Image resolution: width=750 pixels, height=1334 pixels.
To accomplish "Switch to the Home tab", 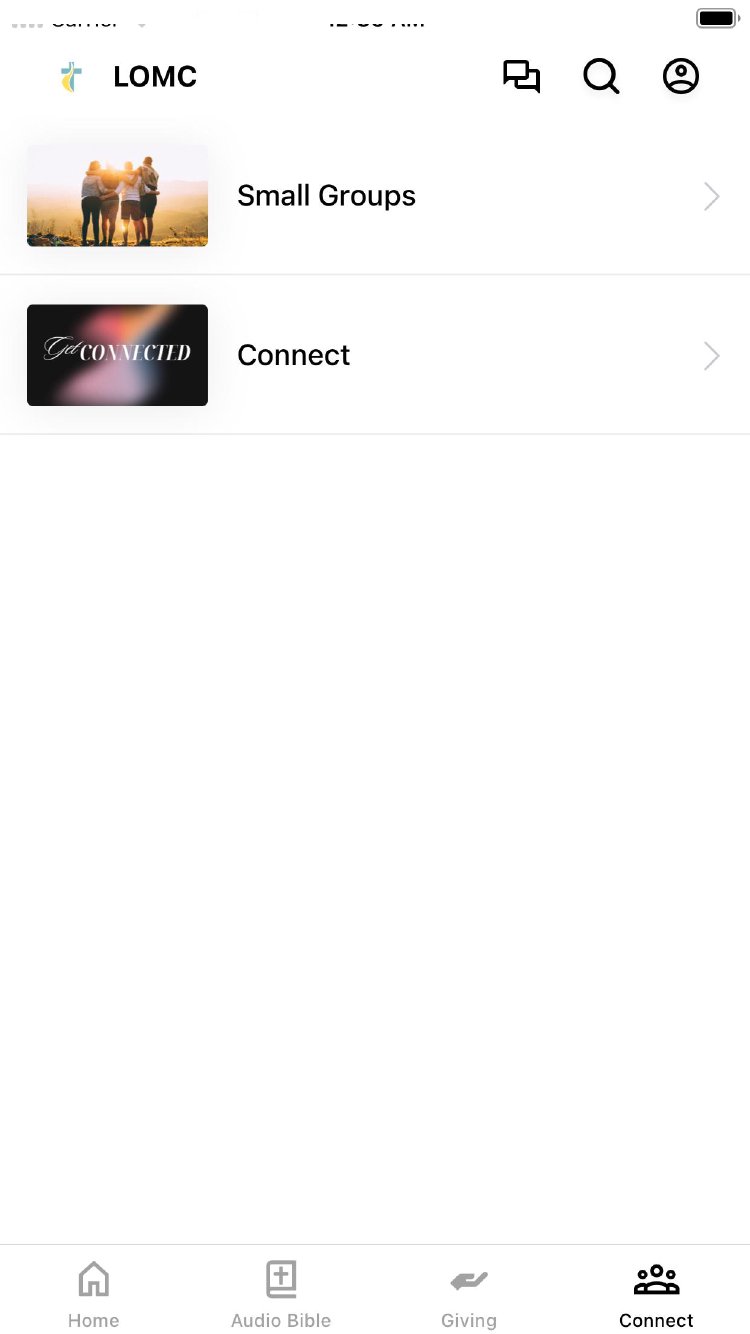I will (94, 1294).
